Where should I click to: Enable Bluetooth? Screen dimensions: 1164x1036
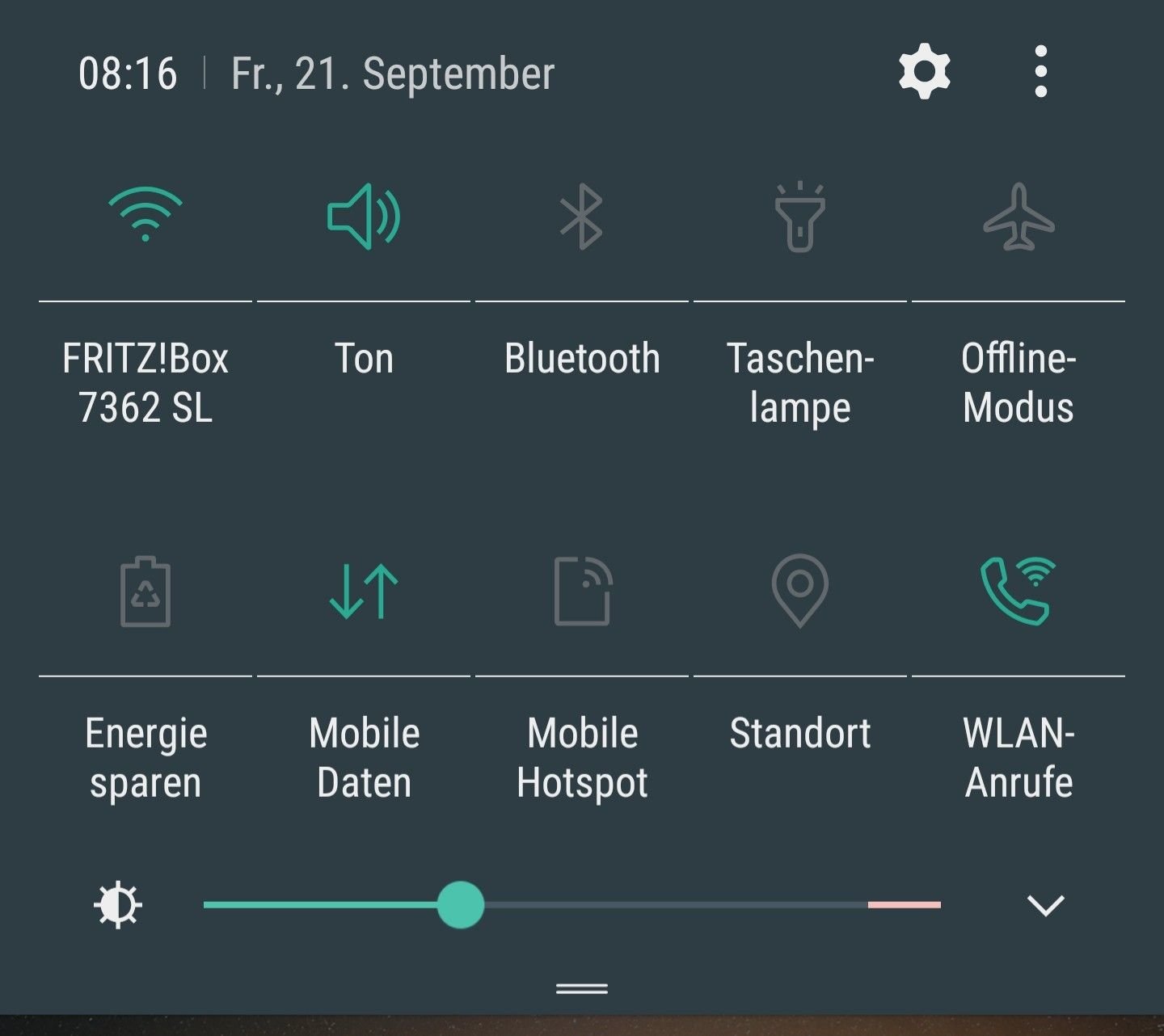pos(582,217)
